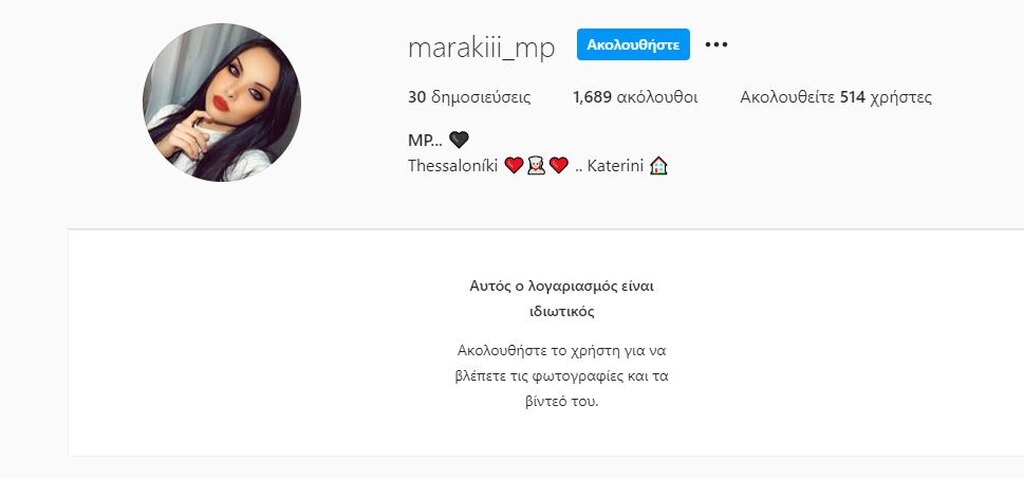
Task: Open the profile picture of marakiii_mp
Action: coord(222,103)
